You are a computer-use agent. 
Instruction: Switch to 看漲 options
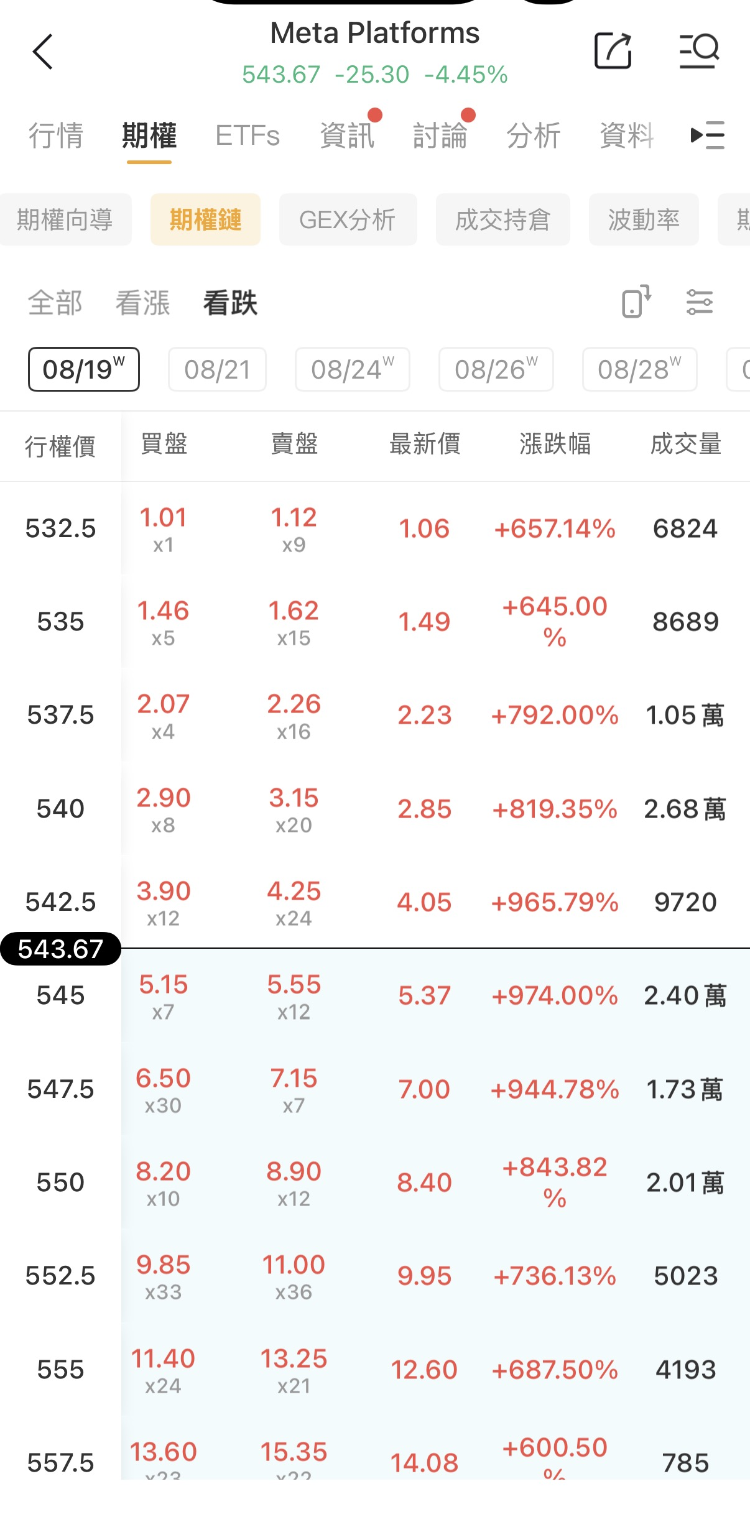pos(143,302)
